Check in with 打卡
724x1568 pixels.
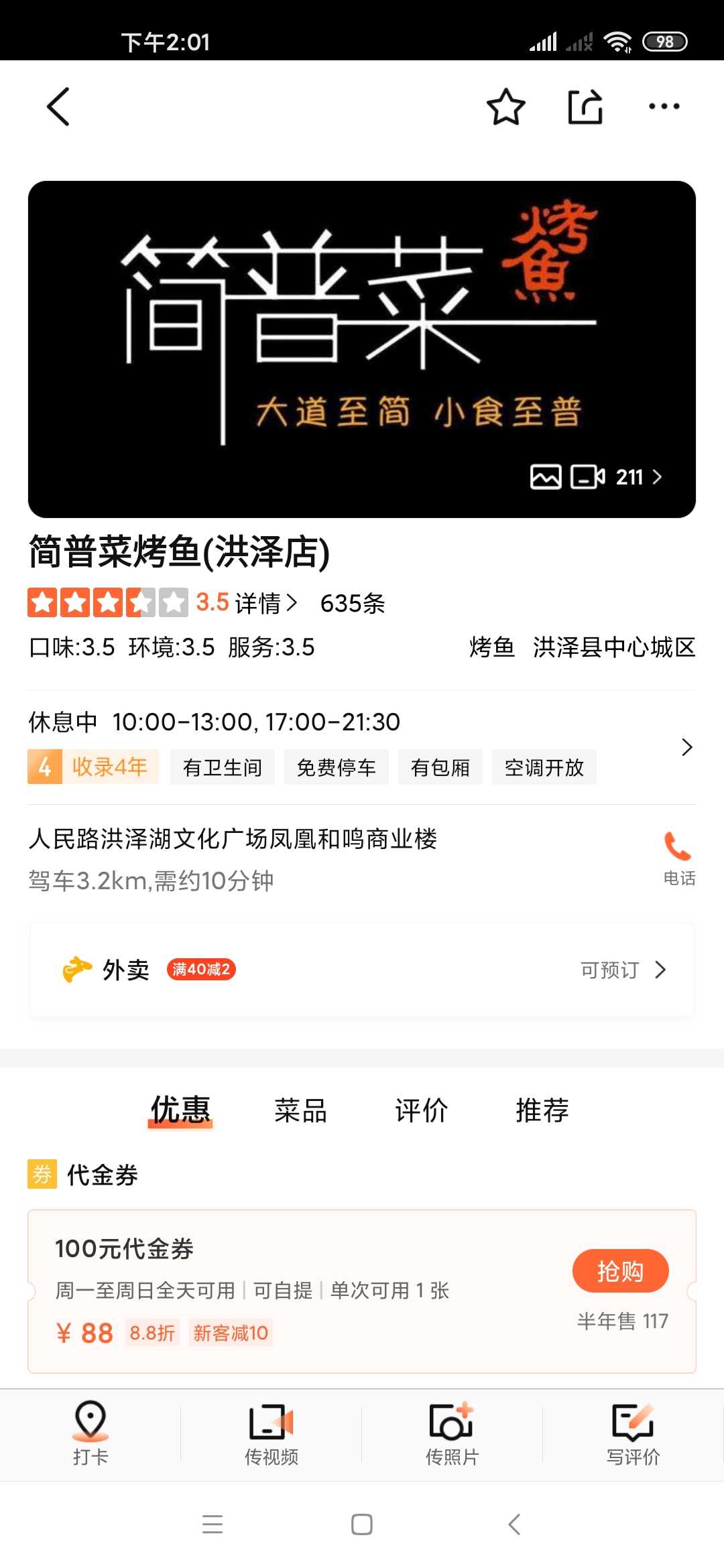point(90,1433)
